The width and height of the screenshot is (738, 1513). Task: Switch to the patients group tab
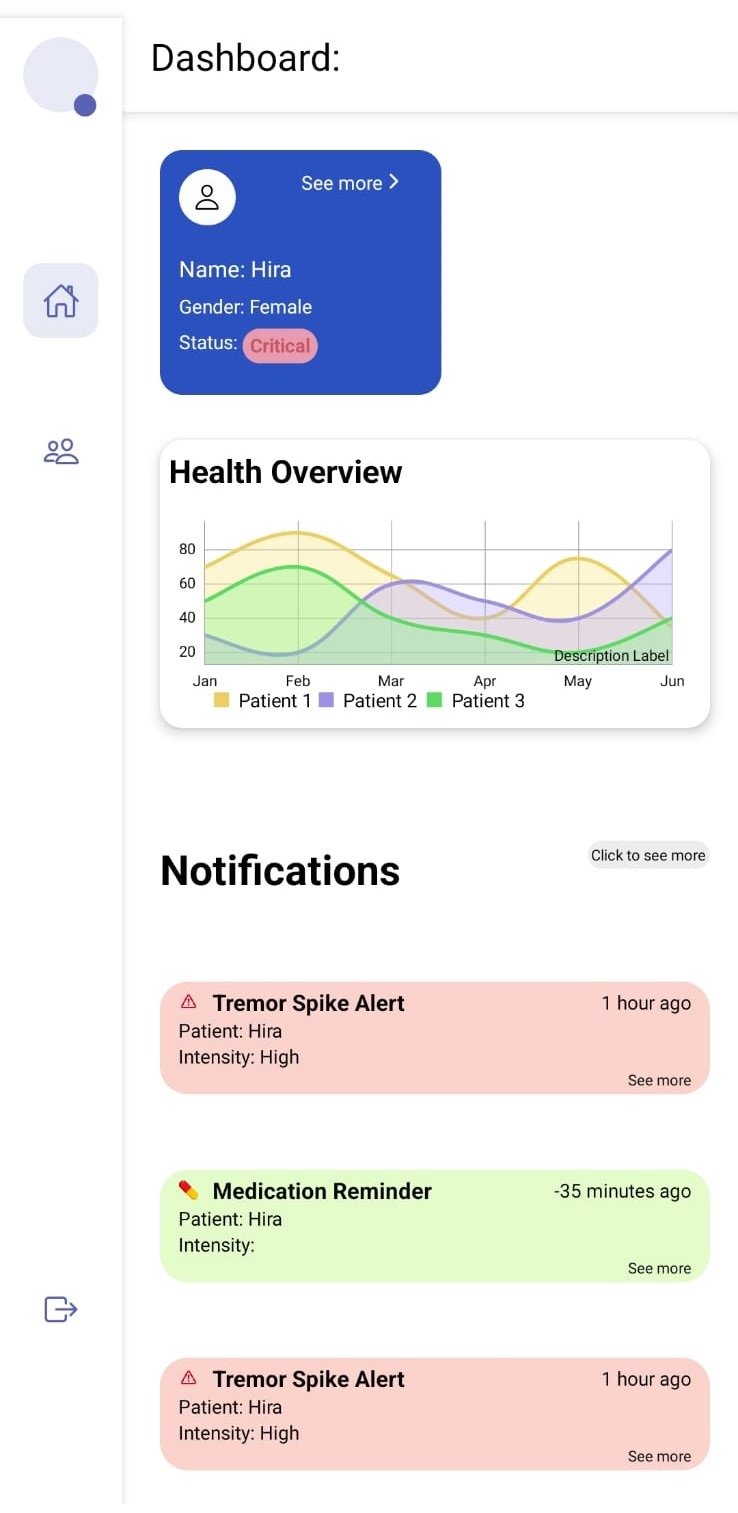61,452
